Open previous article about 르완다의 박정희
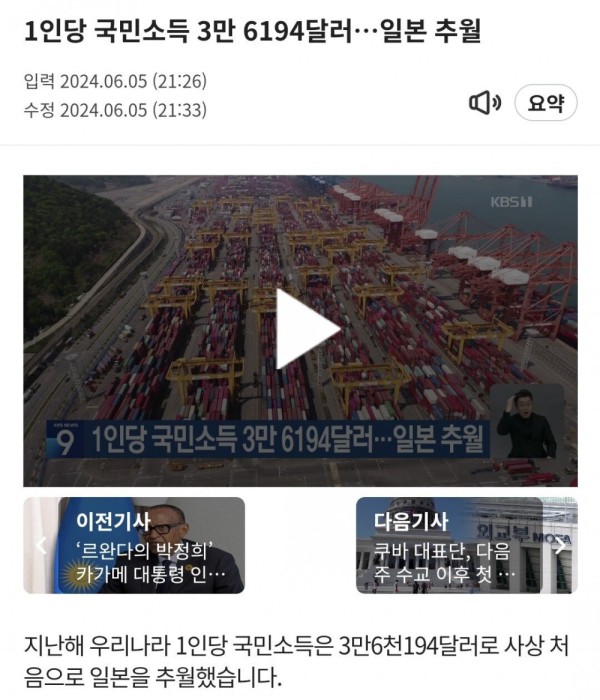The height and width of the screenshot is (700, 600). pyautogui.click(x=134, y=546)
